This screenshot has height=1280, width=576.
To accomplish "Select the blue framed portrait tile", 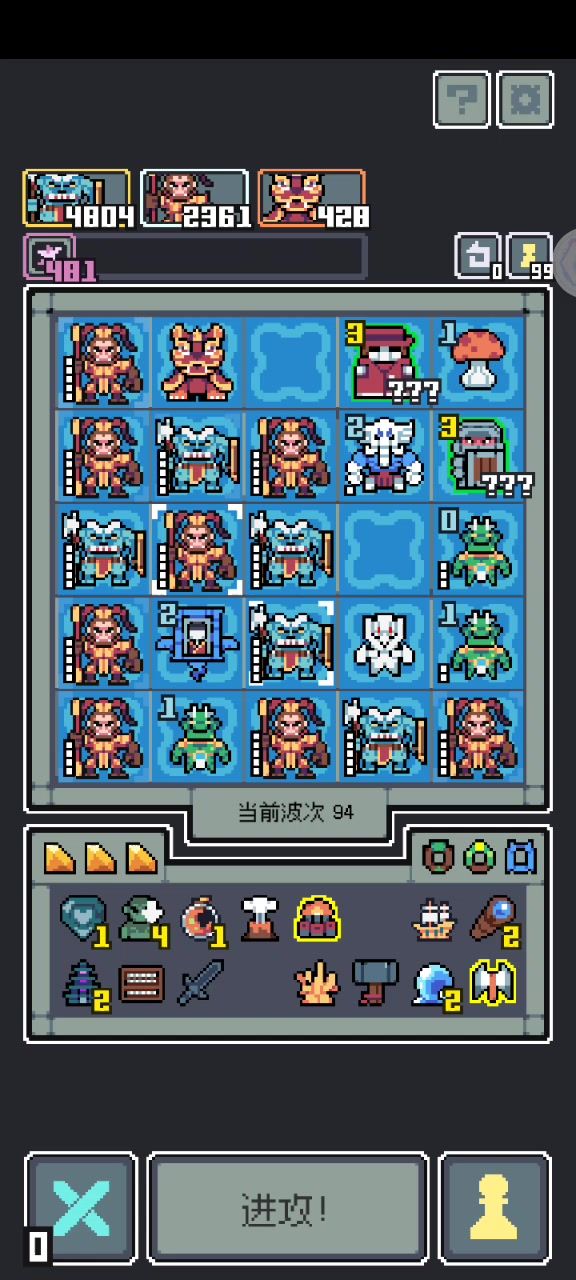I will pyautogui.click(x=198, y=643).
